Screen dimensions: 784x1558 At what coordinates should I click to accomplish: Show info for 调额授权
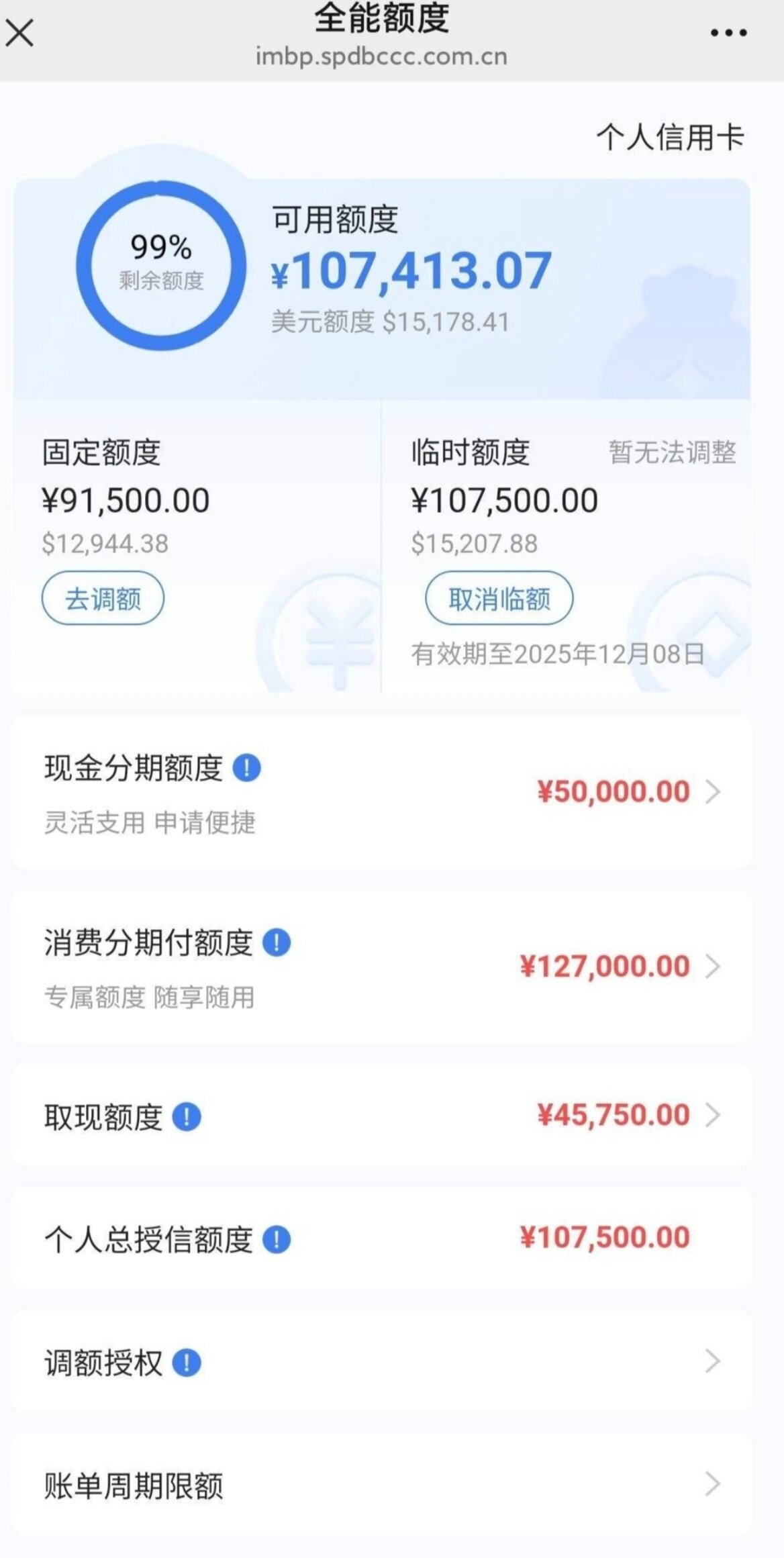pos(187,1363)
